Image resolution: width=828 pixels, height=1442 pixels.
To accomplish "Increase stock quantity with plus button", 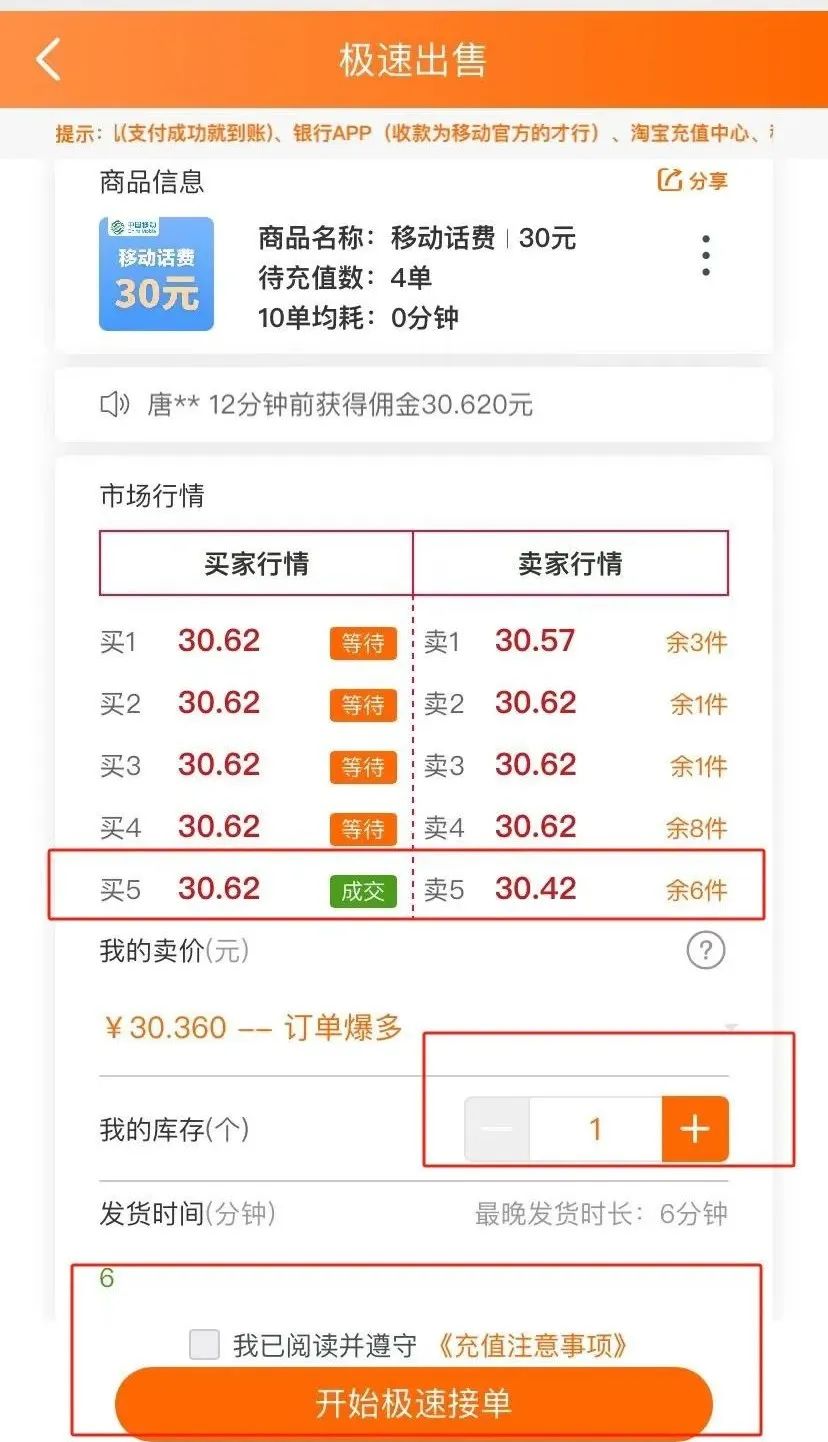I will click(x=695, y=1130).
